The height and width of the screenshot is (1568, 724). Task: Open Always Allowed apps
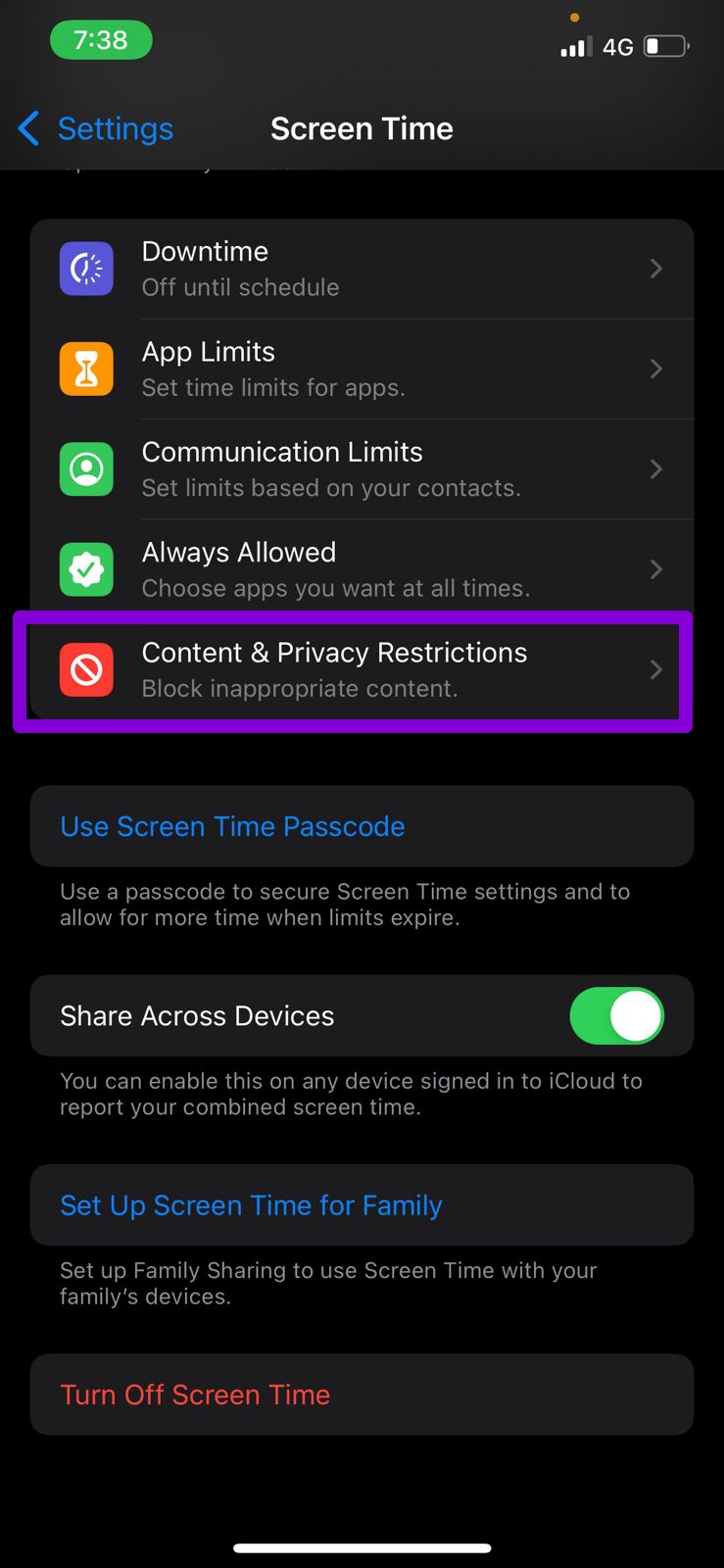[x=362, y=569]
